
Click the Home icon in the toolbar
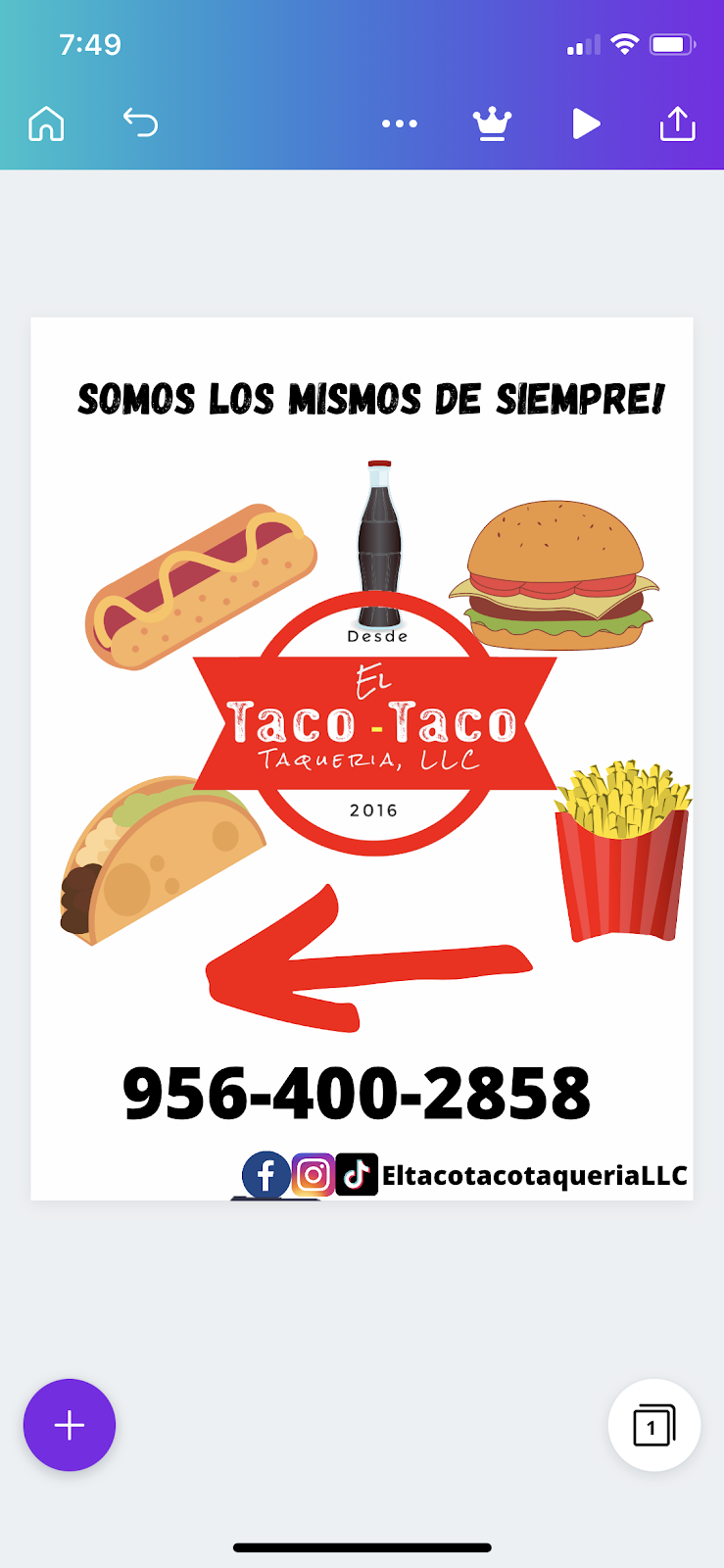click(x=45, y=123)
